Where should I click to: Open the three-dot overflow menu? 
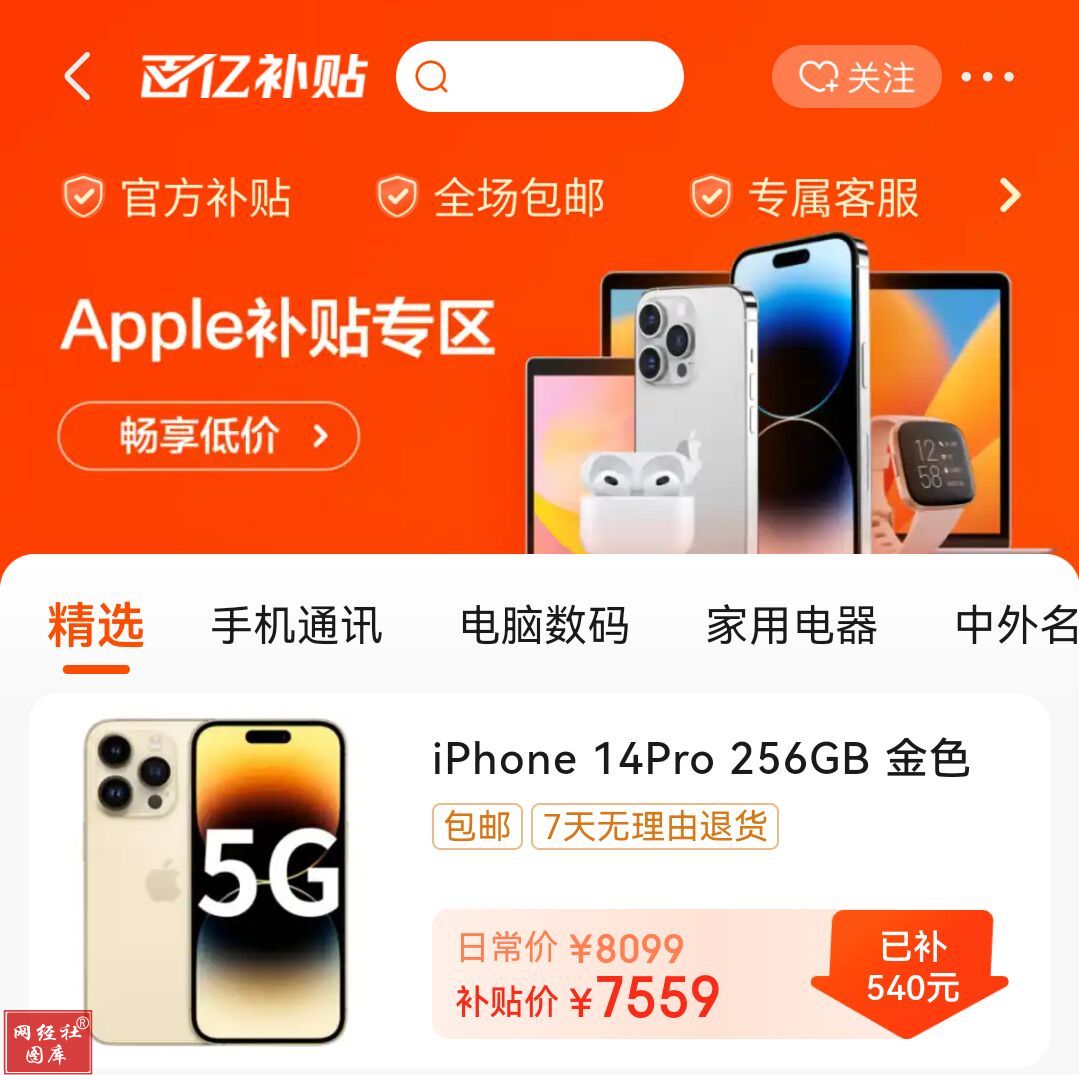(x=987, y=77)
